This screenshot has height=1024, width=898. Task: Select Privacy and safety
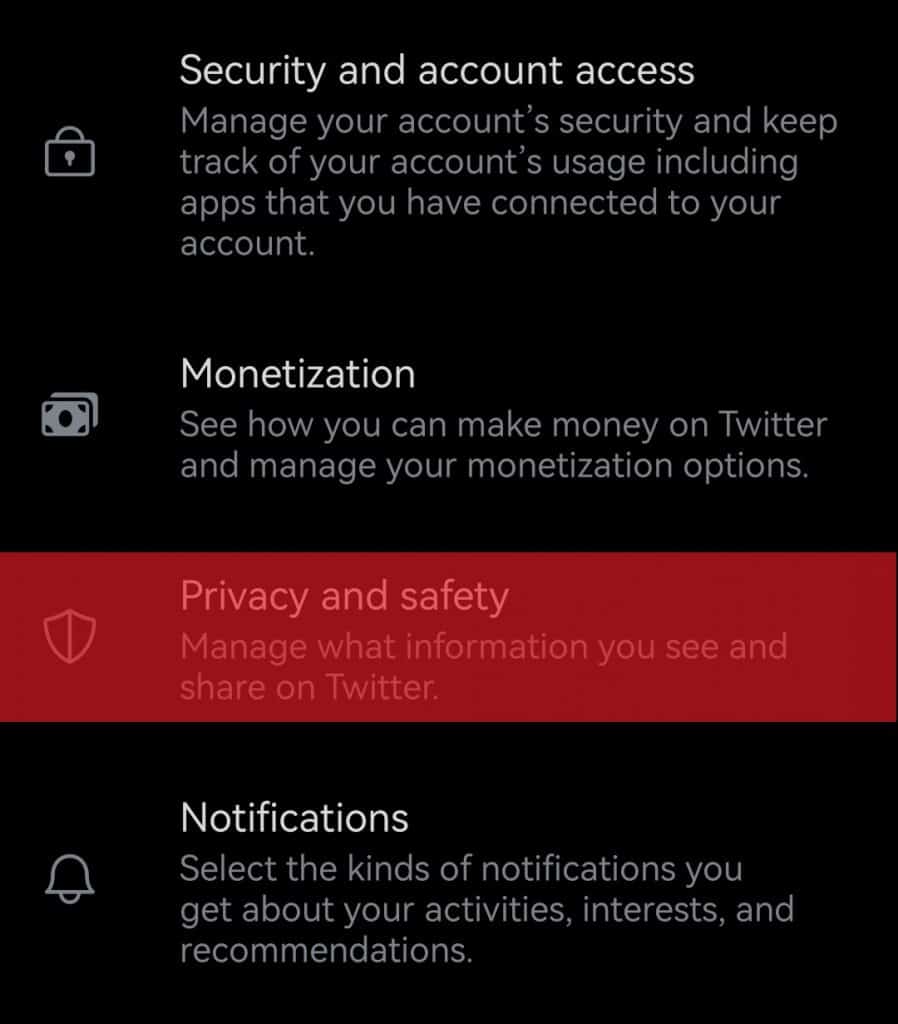coord(344,597)
